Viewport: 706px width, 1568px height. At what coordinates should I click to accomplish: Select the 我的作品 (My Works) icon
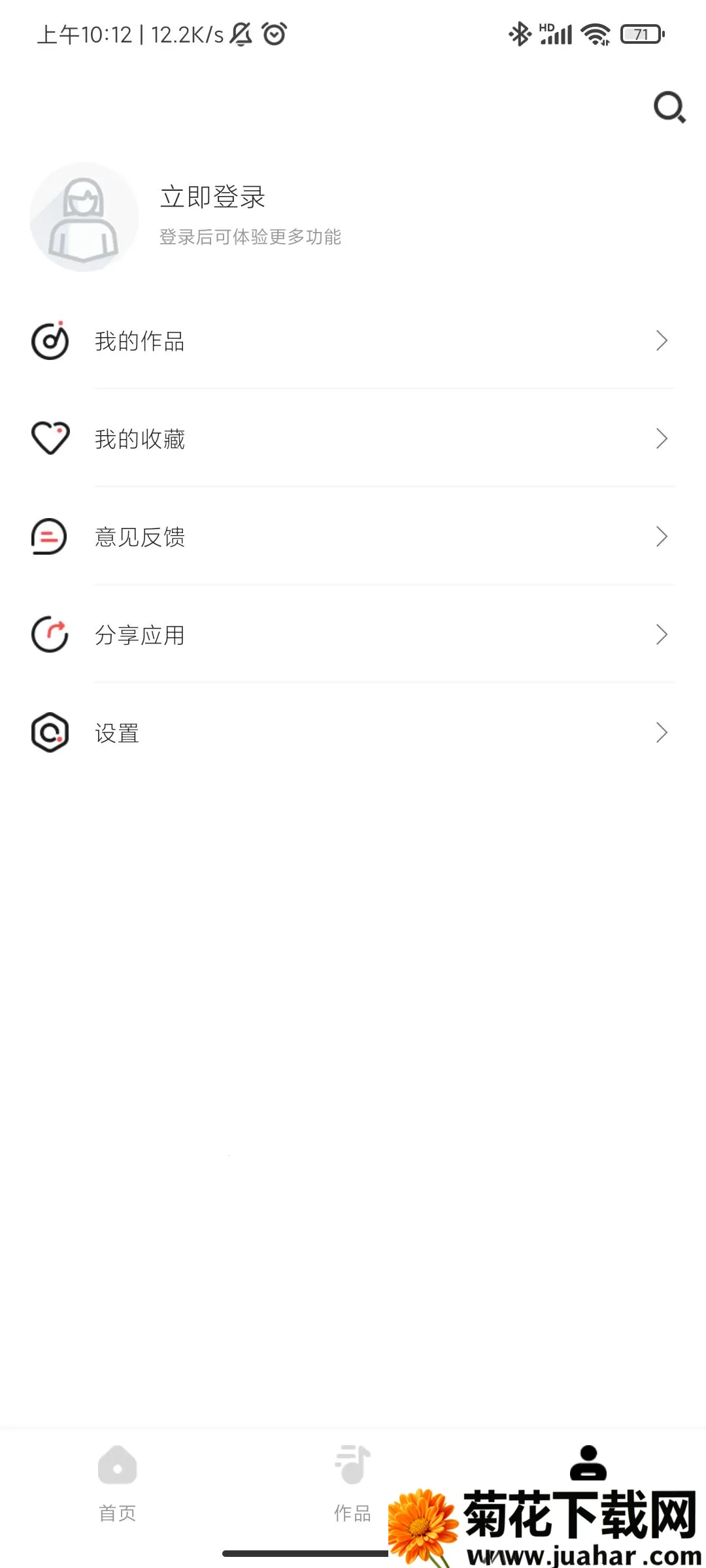click(x=50, y=340)
